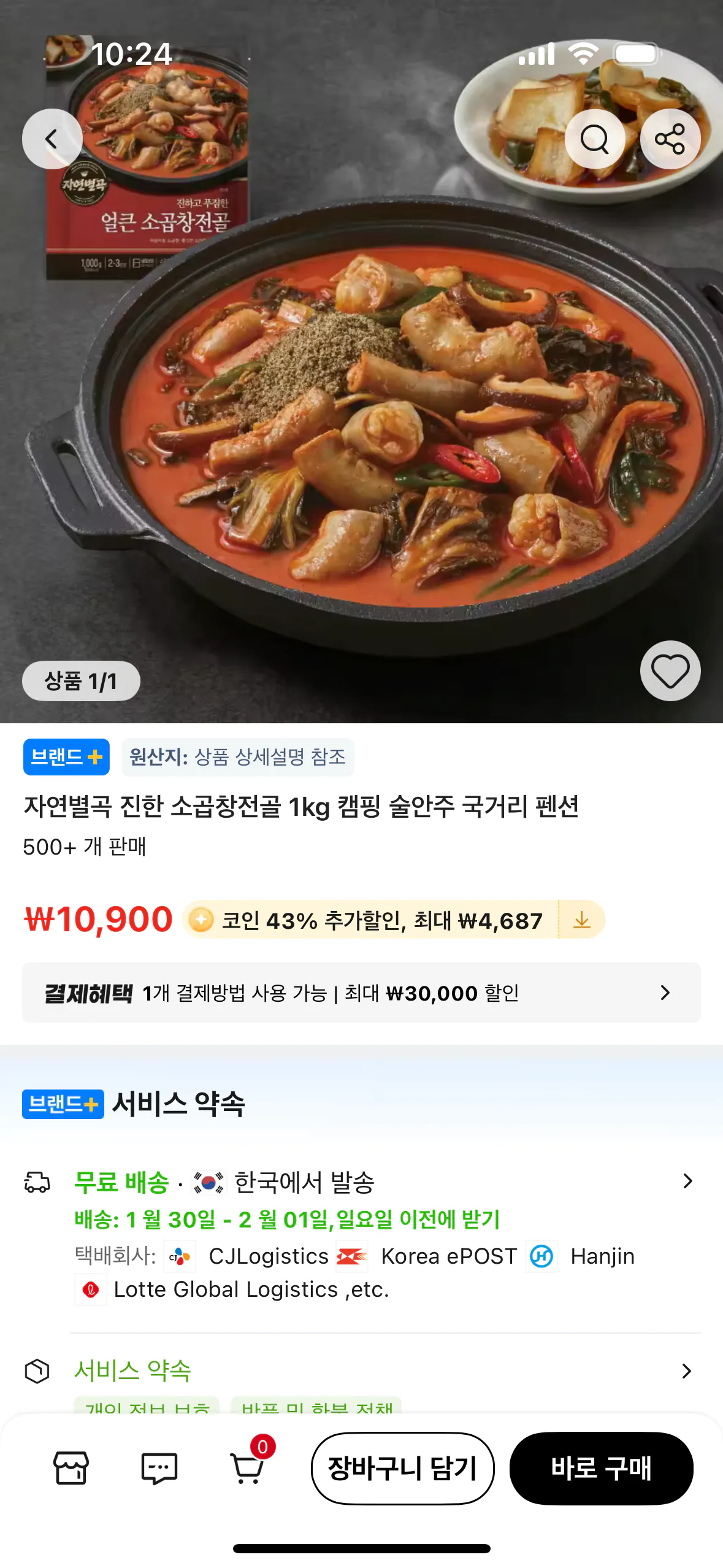The height and width of the screenshot is (1568, 723).
Task: Tap the share icon to share this product
Action: (670, 139)
